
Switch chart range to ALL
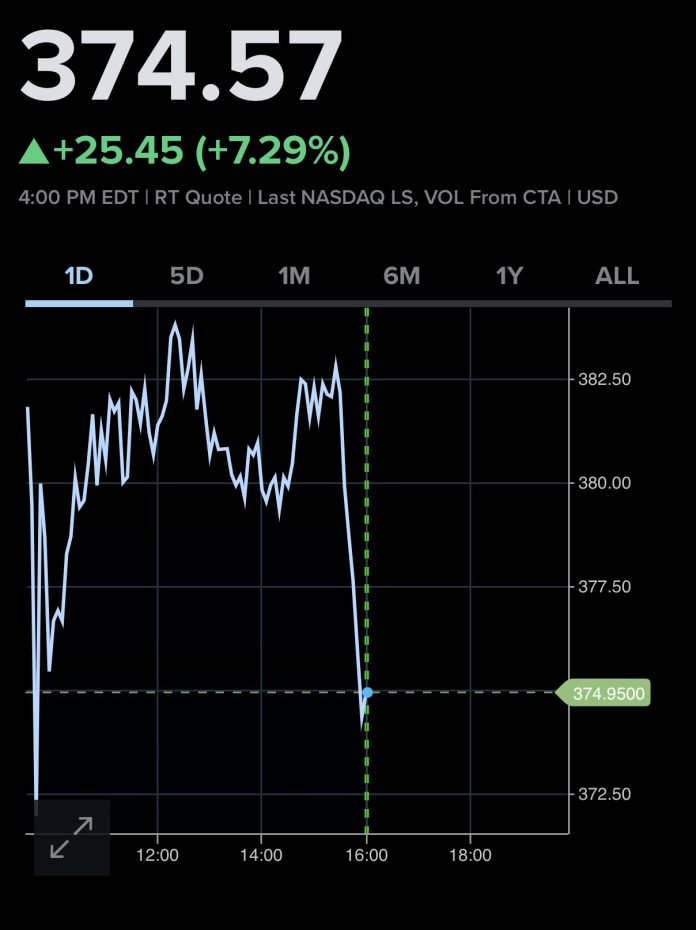(x=617, y=276)
